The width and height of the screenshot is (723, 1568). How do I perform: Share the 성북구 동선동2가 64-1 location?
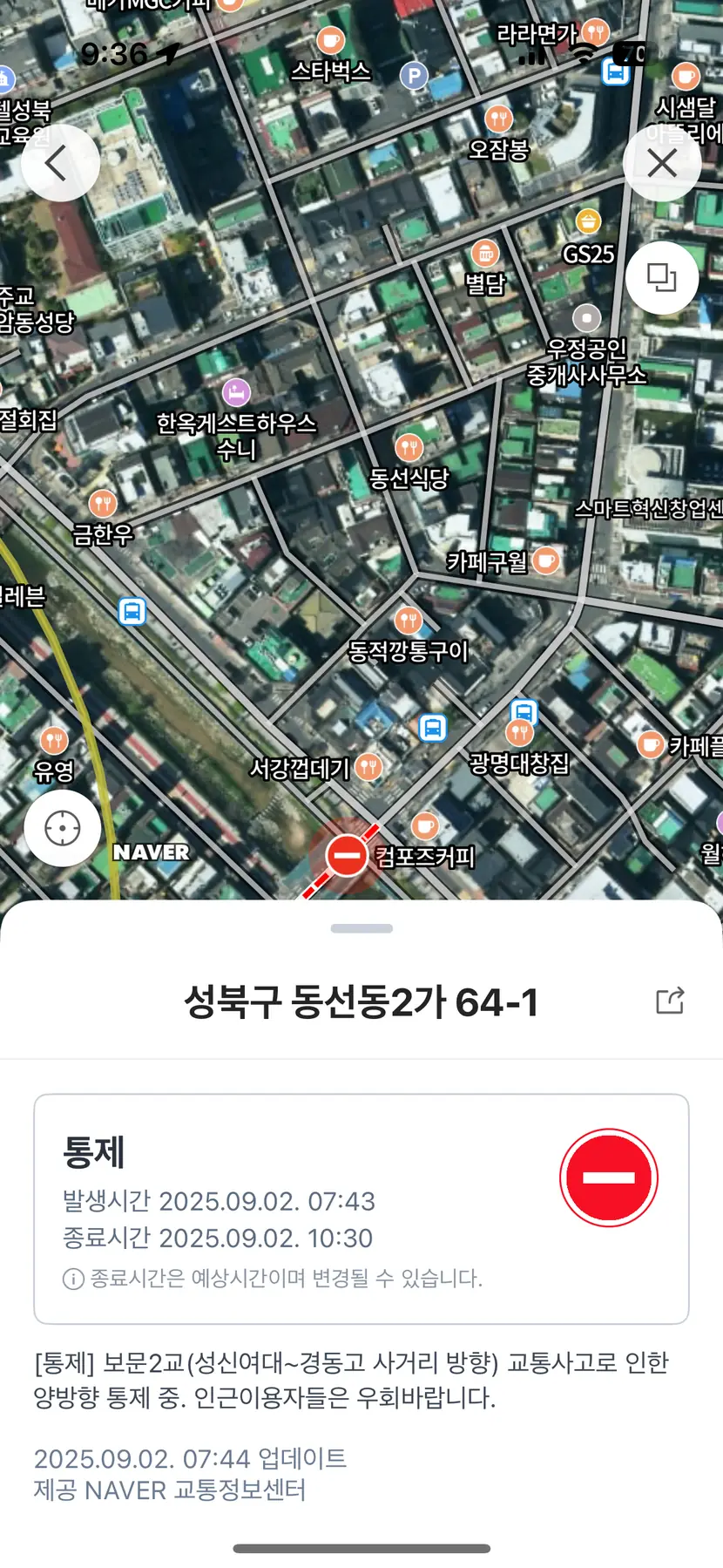(x=669, y=1001)
